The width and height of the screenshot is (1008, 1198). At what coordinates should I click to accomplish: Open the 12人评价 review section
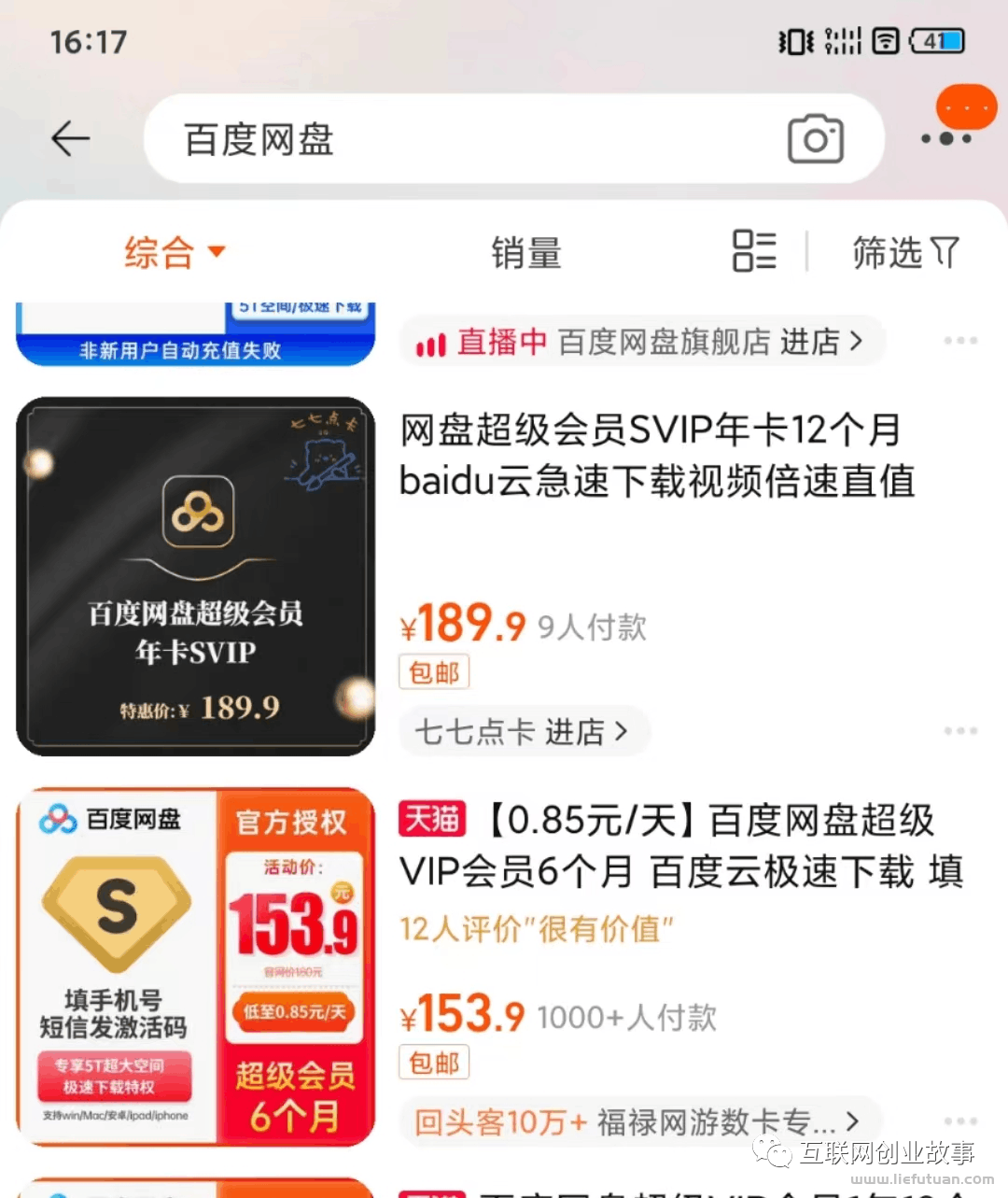pos(535,929)
